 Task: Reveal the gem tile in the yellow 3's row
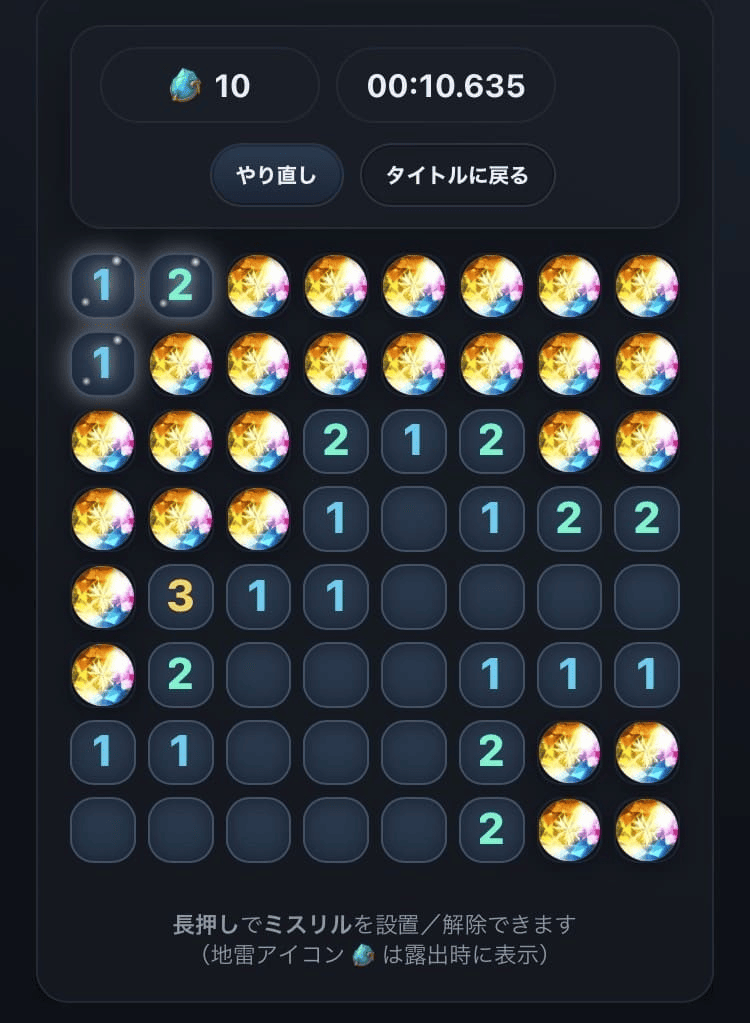coord(102,597)
